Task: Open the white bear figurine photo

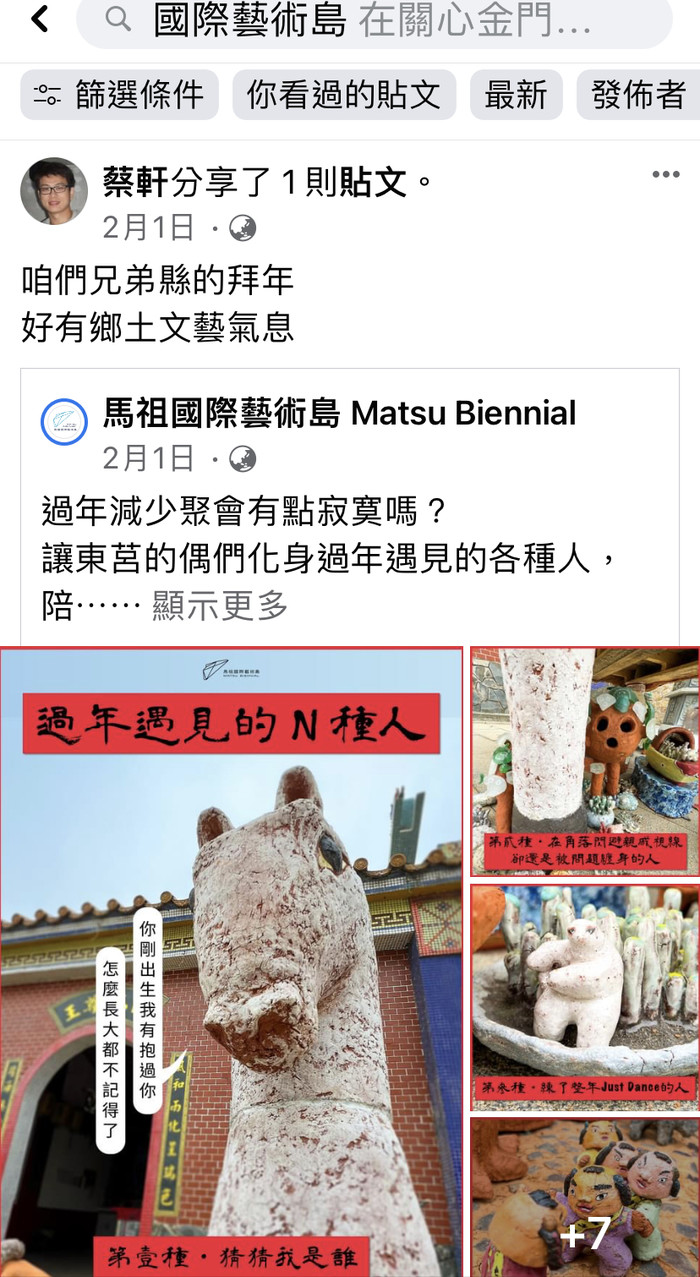Action: (585, 996)
